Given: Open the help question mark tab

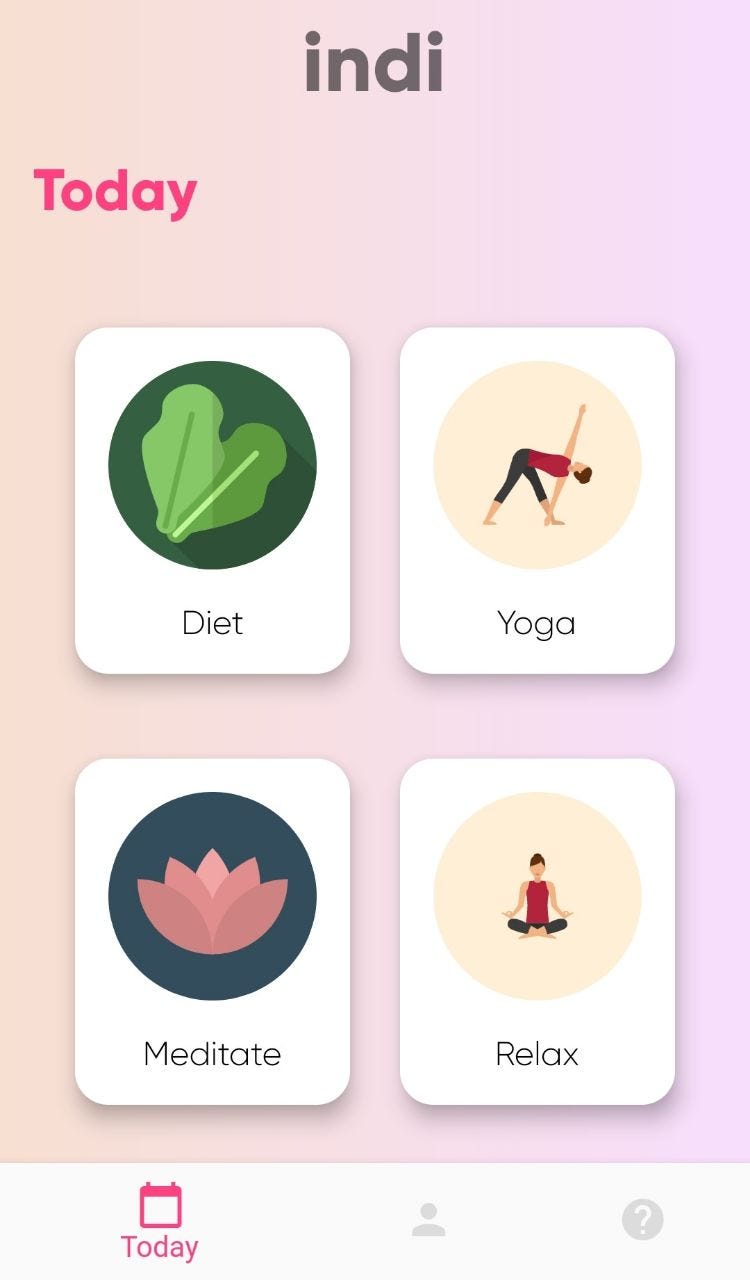Looking at the screenshot, I should pyautogui.click(x=642, y=1220).
